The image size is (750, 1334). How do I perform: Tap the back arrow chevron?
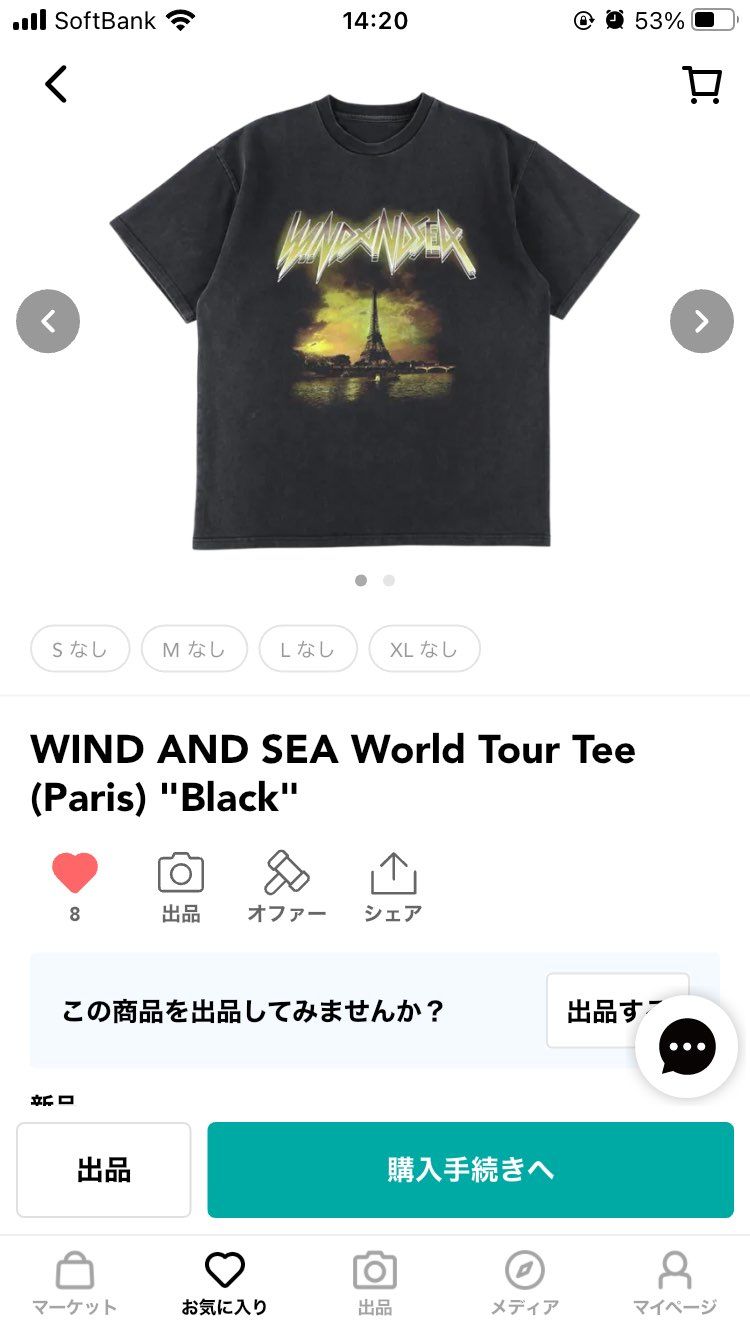pyautogui.click(x=56, y=84)
